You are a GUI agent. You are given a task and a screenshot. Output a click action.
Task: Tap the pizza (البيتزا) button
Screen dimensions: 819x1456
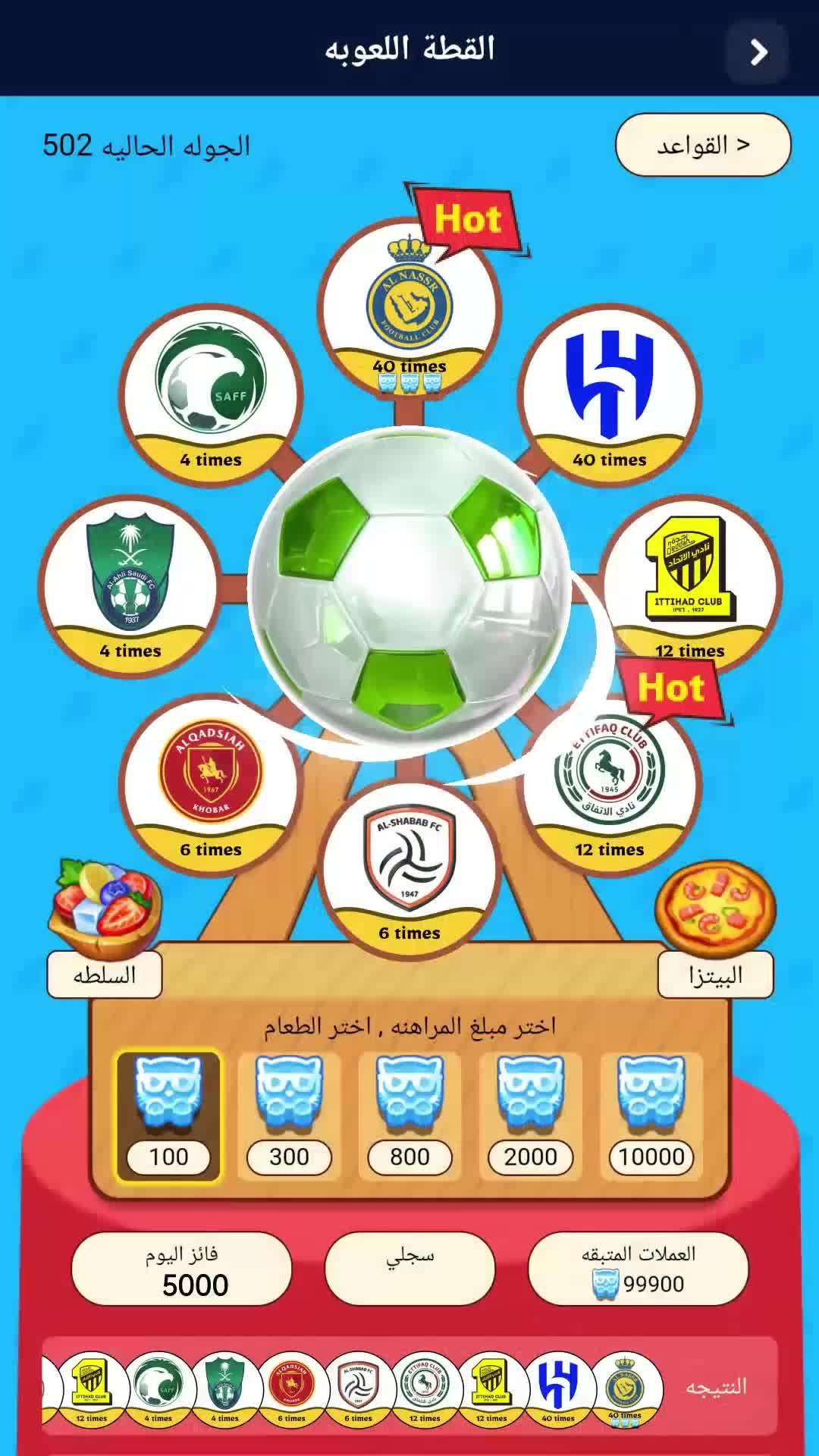tap(715, 974)
